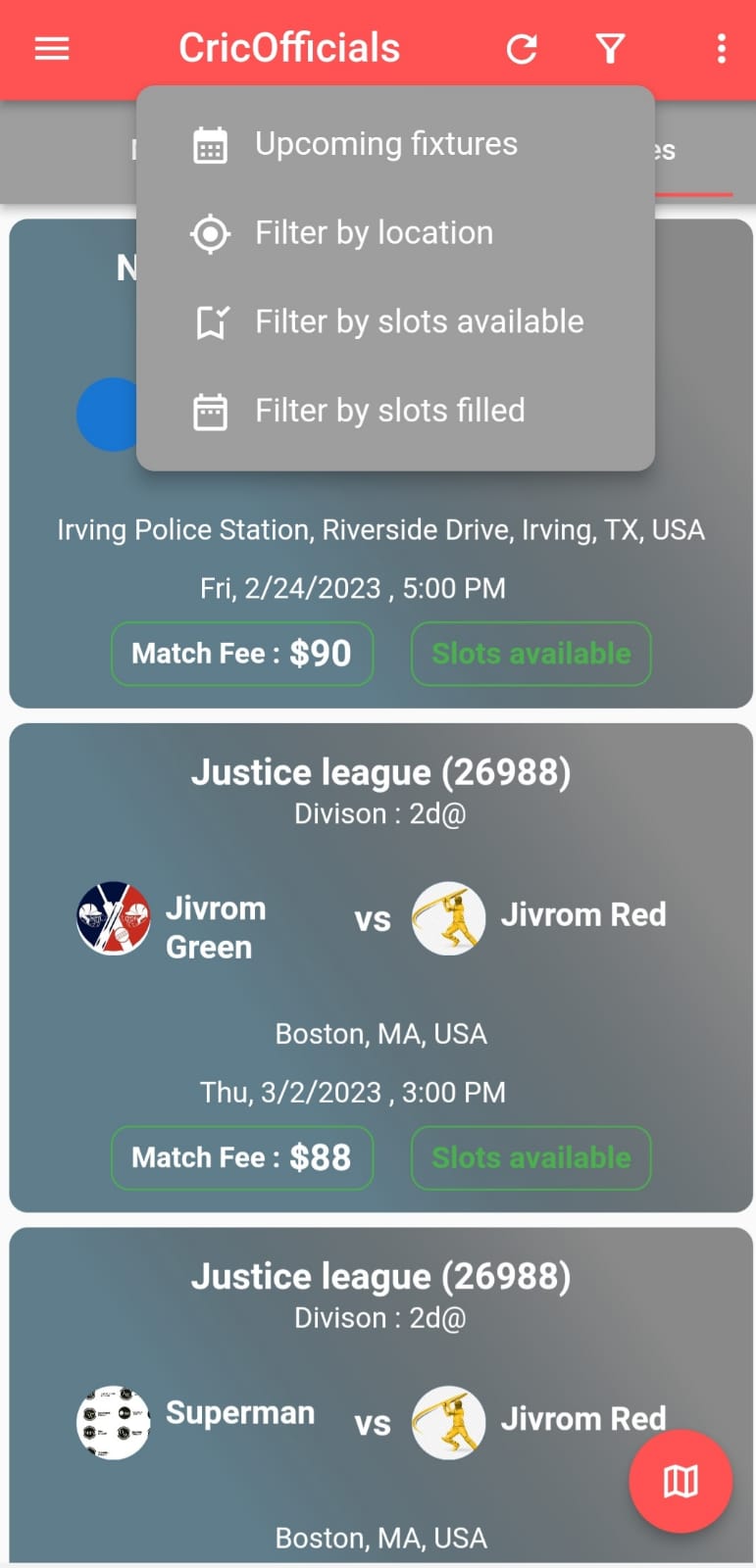Open the Irving Police Station match card

point(380,559)
